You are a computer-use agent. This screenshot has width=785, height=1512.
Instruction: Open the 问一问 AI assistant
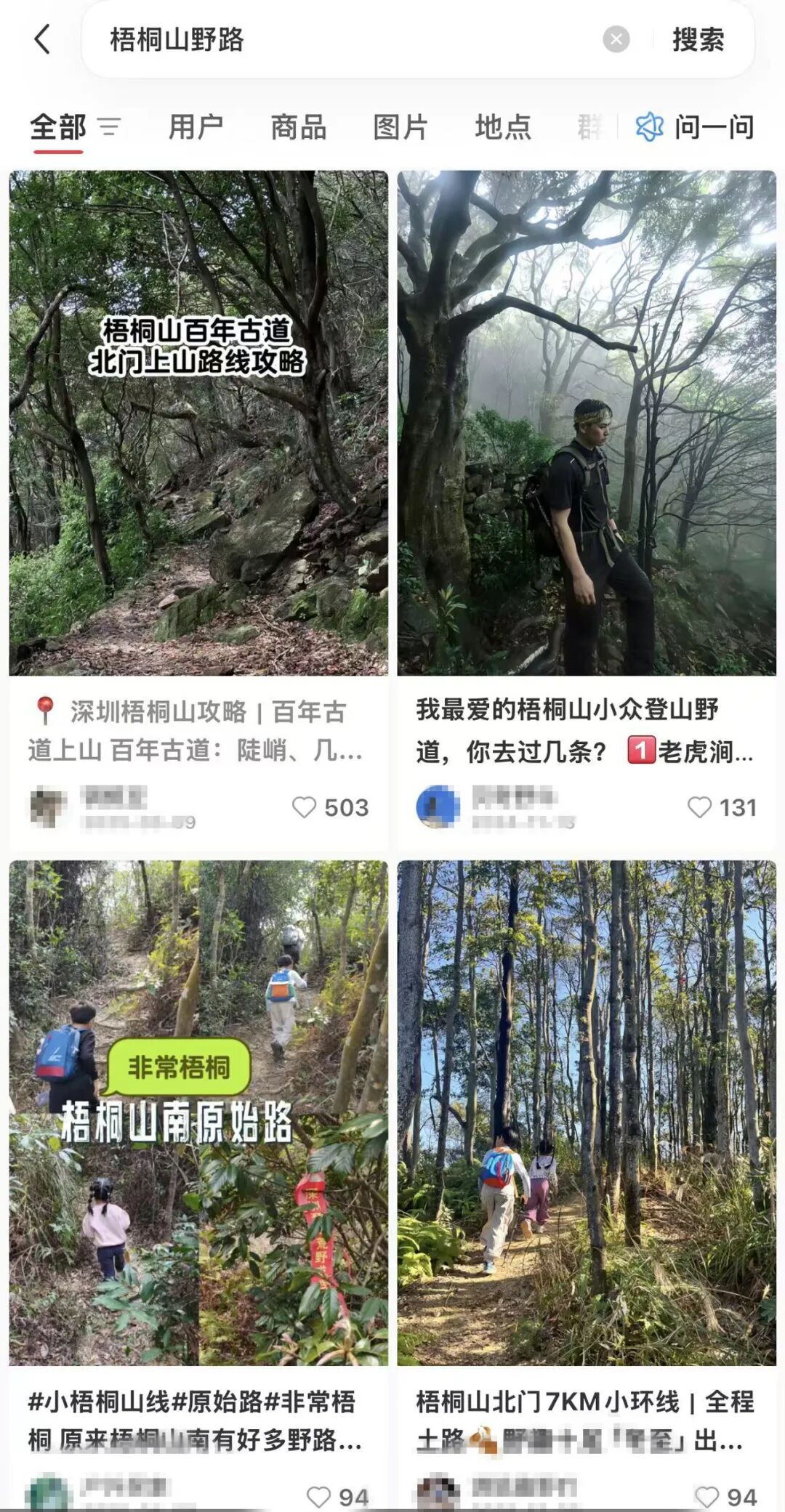click(x=696, y=127)
